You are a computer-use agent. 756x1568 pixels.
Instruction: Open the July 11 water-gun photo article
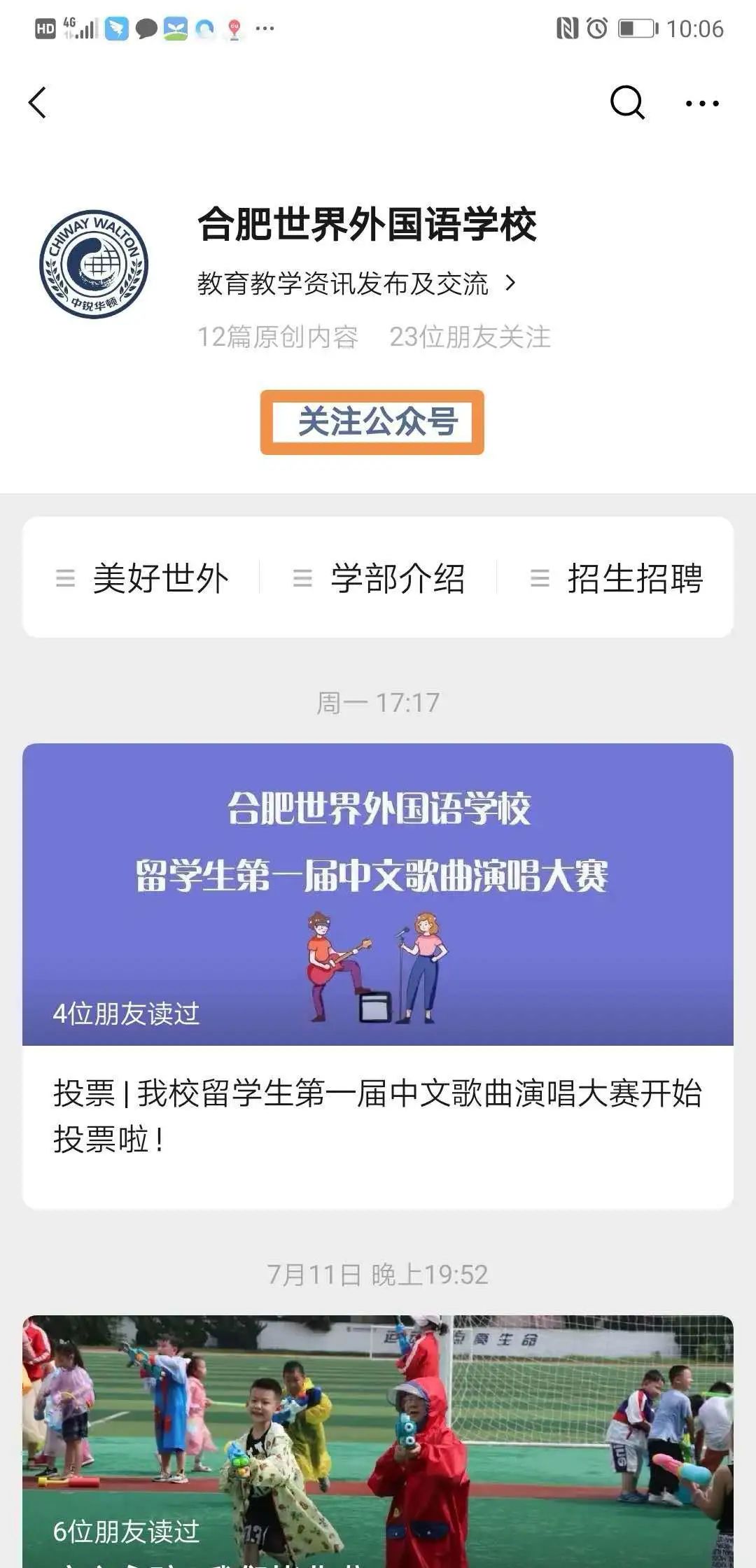(378, 1442)
